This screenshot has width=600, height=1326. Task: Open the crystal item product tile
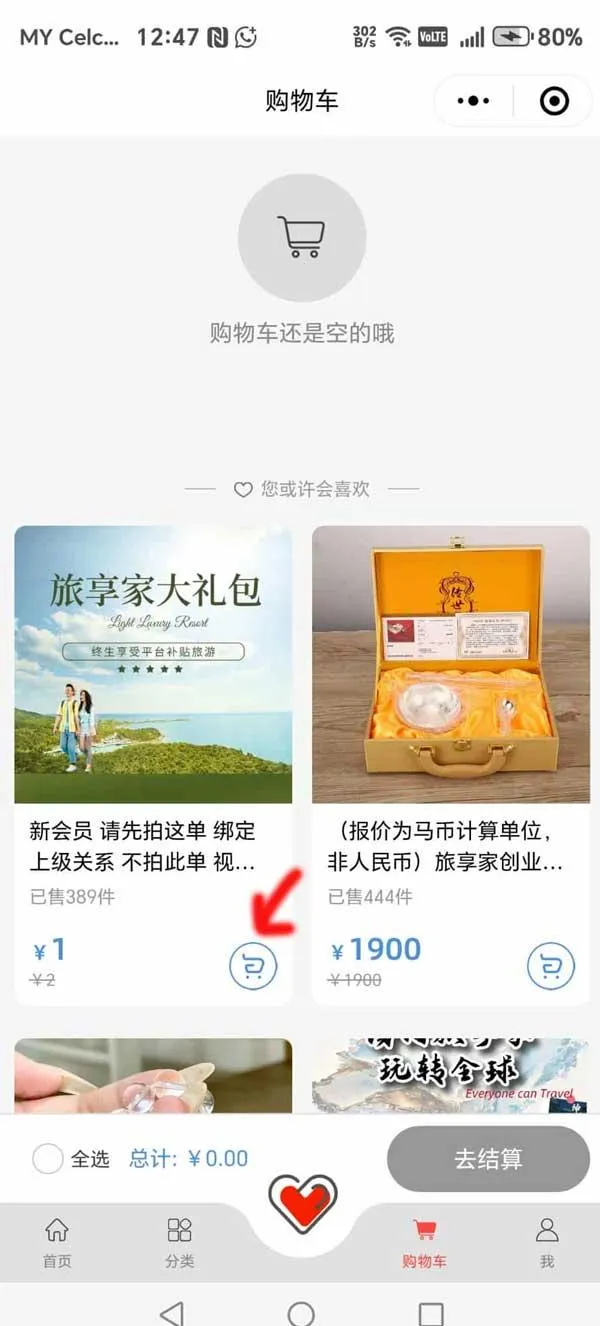(153, 1075)
